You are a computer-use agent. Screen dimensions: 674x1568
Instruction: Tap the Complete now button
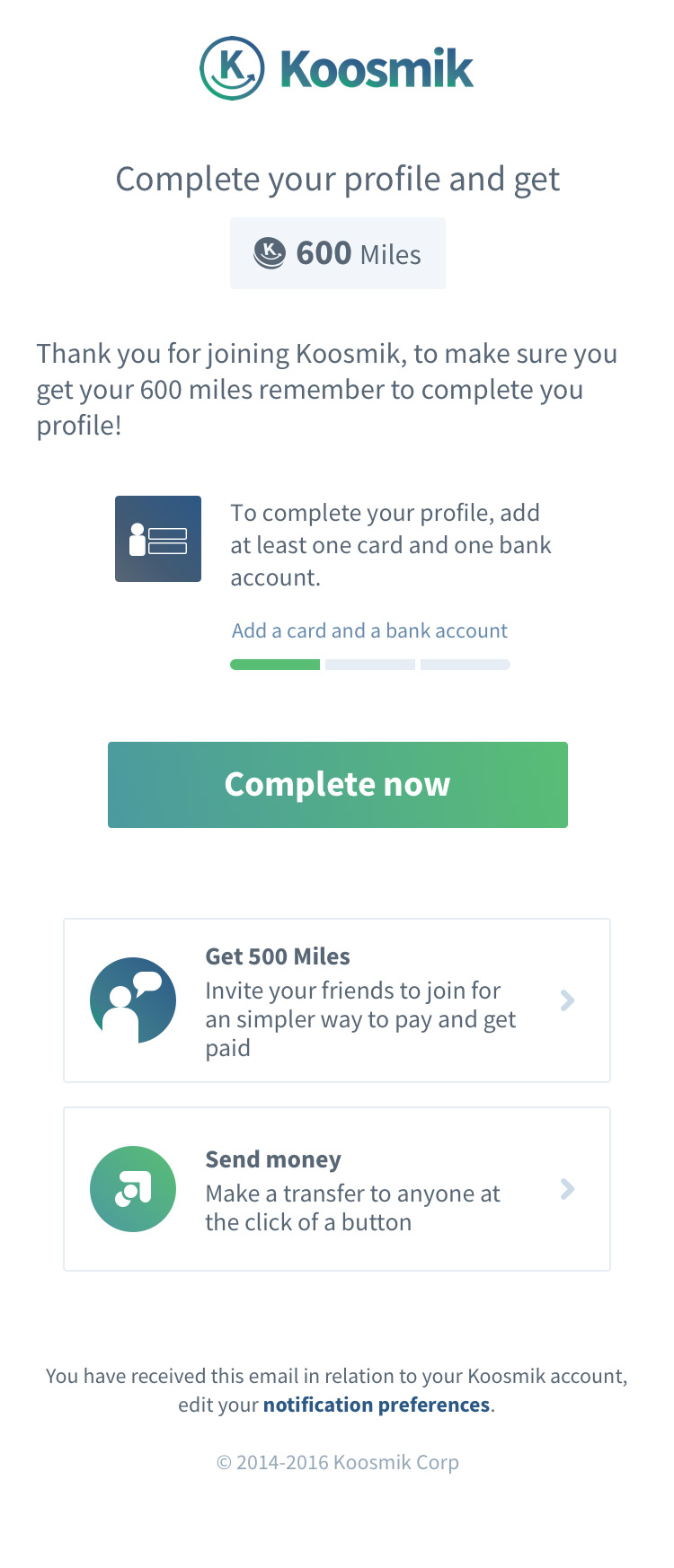[x=337, y=784]
